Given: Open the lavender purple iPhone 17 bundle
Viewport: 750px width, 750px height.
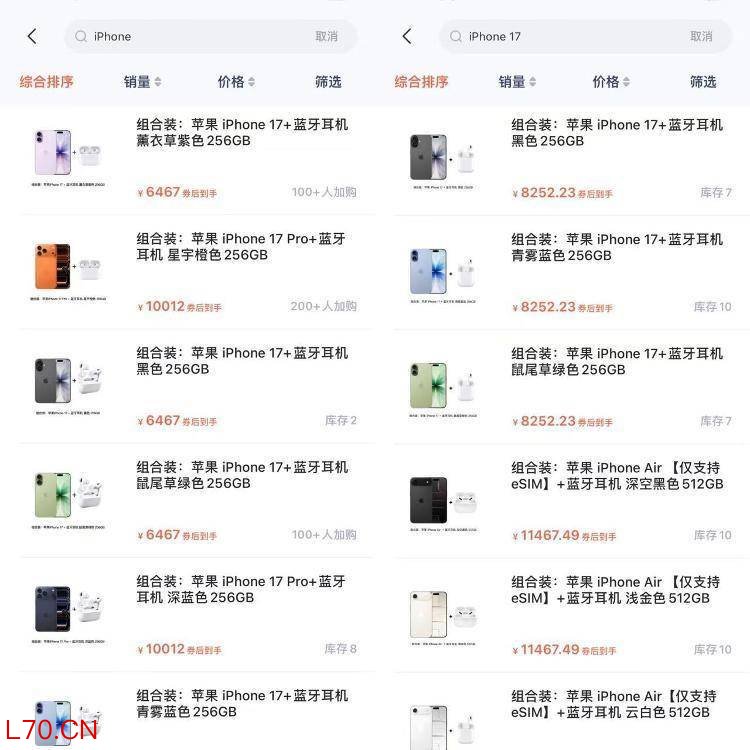Looking at the screenshot, I should [197, 160].
